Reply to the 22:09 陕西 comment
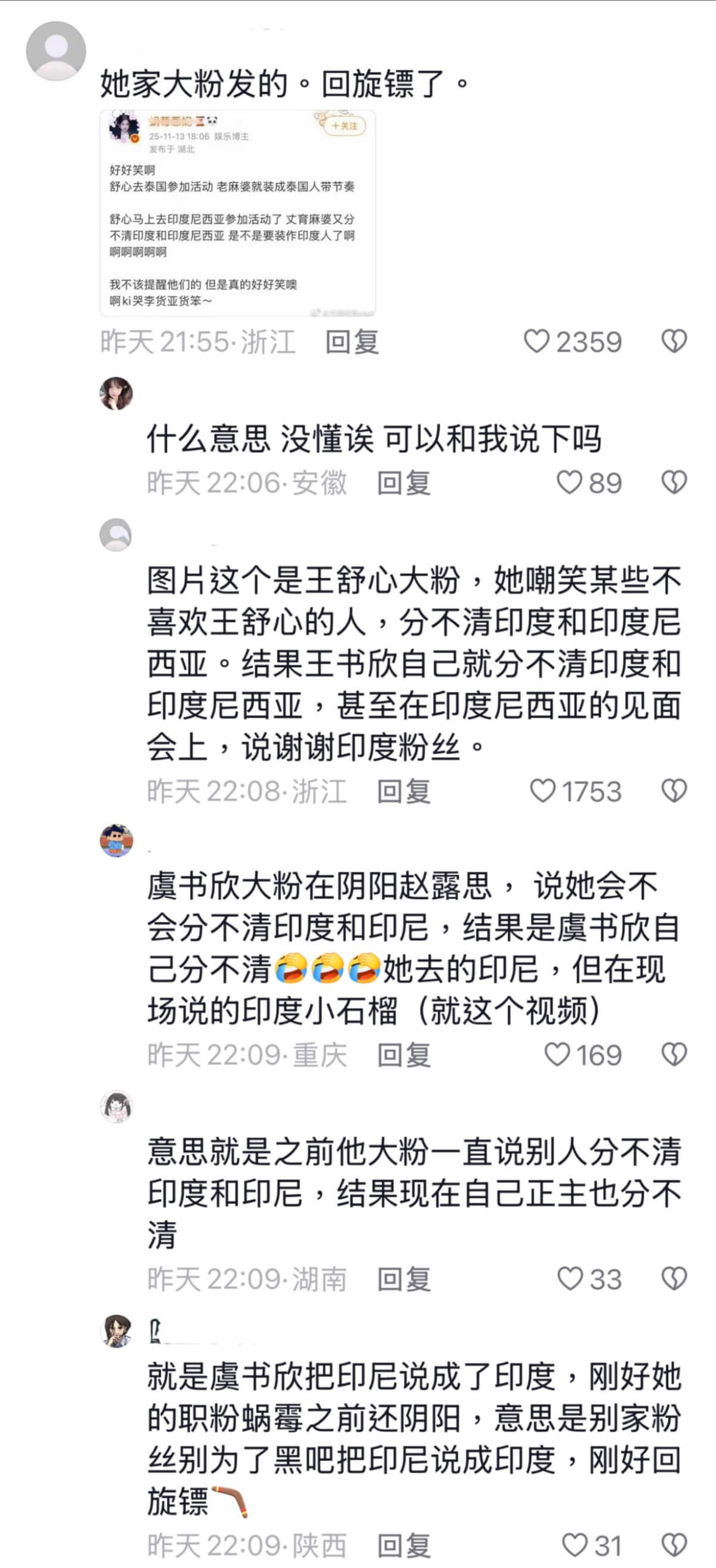Screen dimensions: 716x1568 coord(403,1545)
